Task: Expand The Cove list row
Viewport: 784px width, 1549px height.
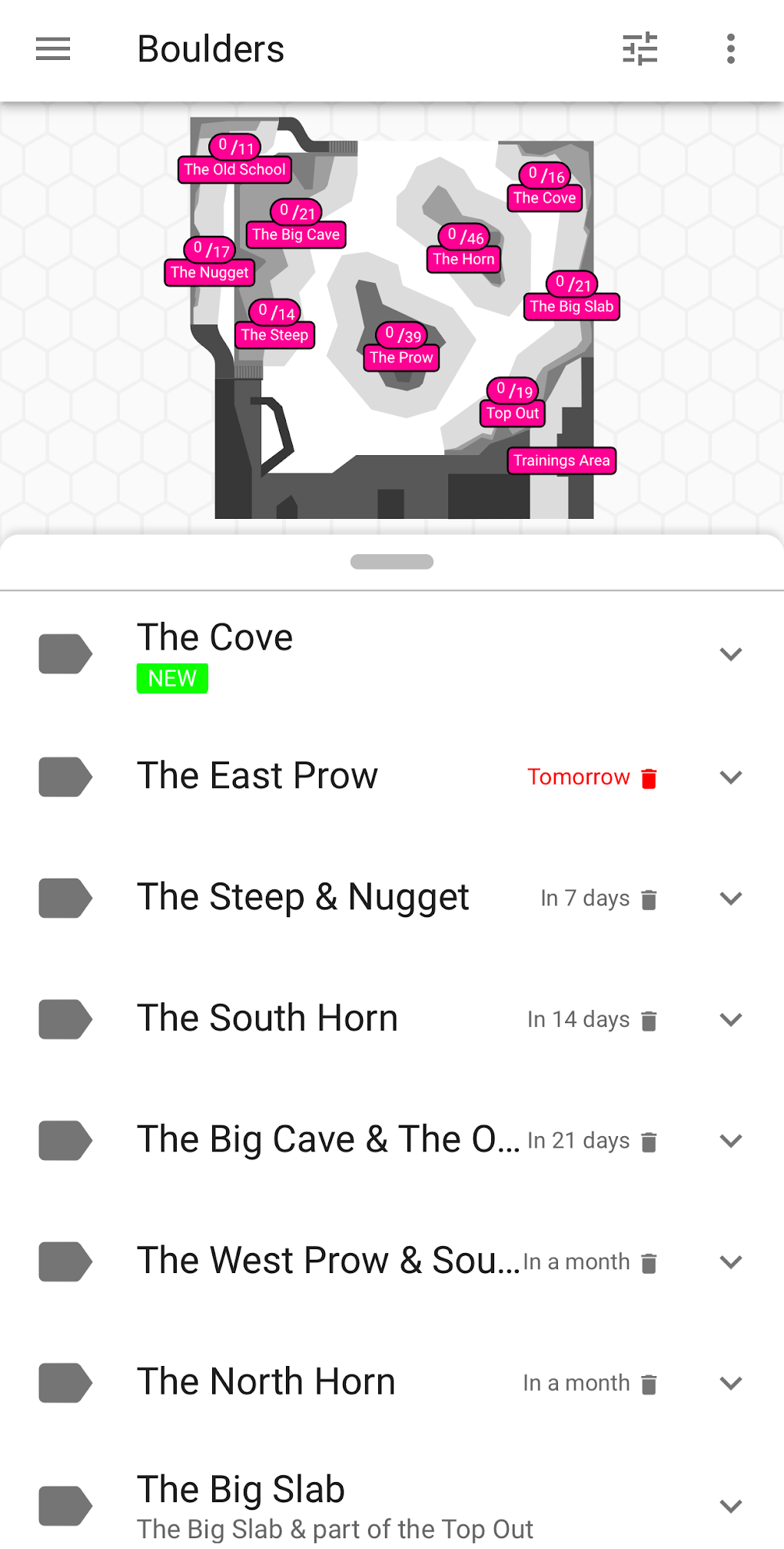Action: click(730, 654)
